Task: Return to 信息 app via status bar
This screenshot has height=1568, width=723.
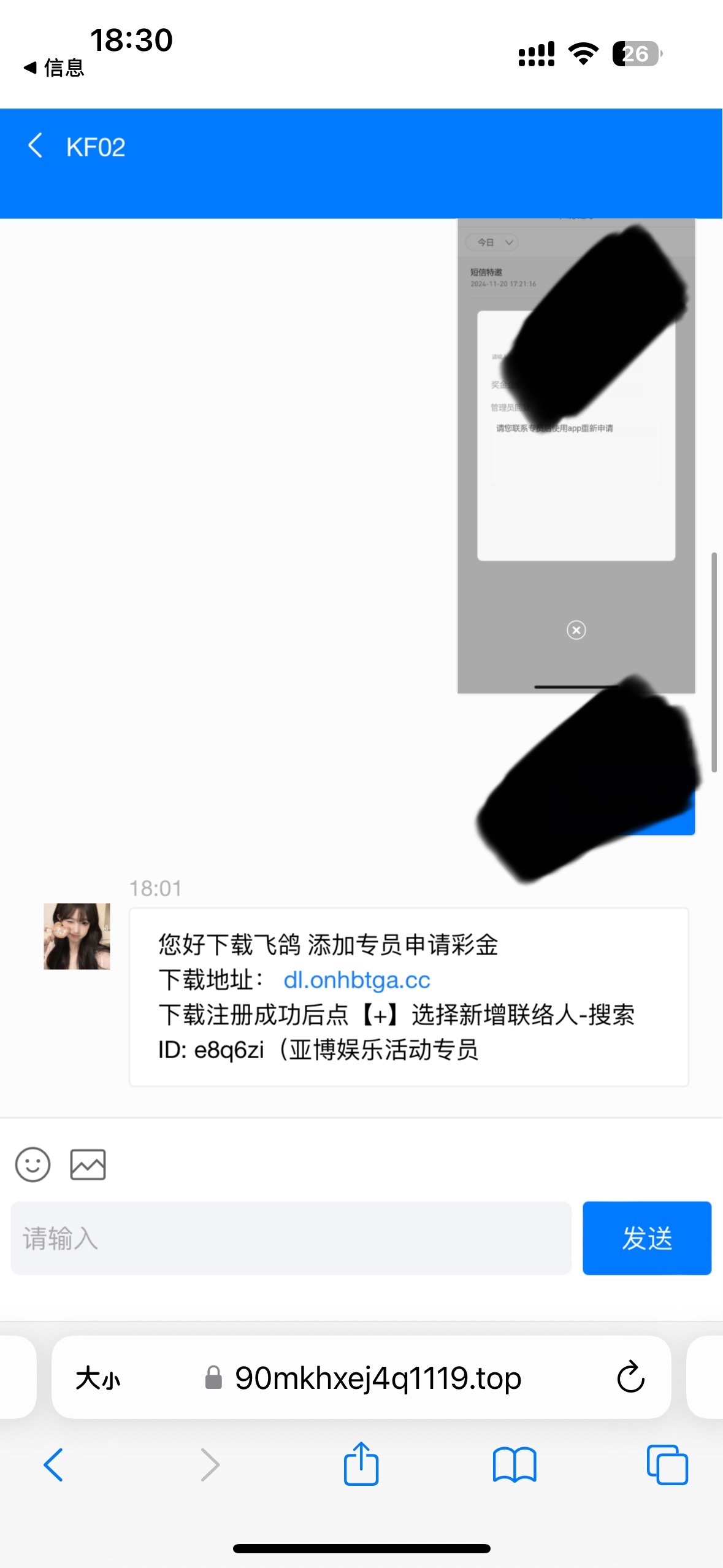Action: (54, 67)
